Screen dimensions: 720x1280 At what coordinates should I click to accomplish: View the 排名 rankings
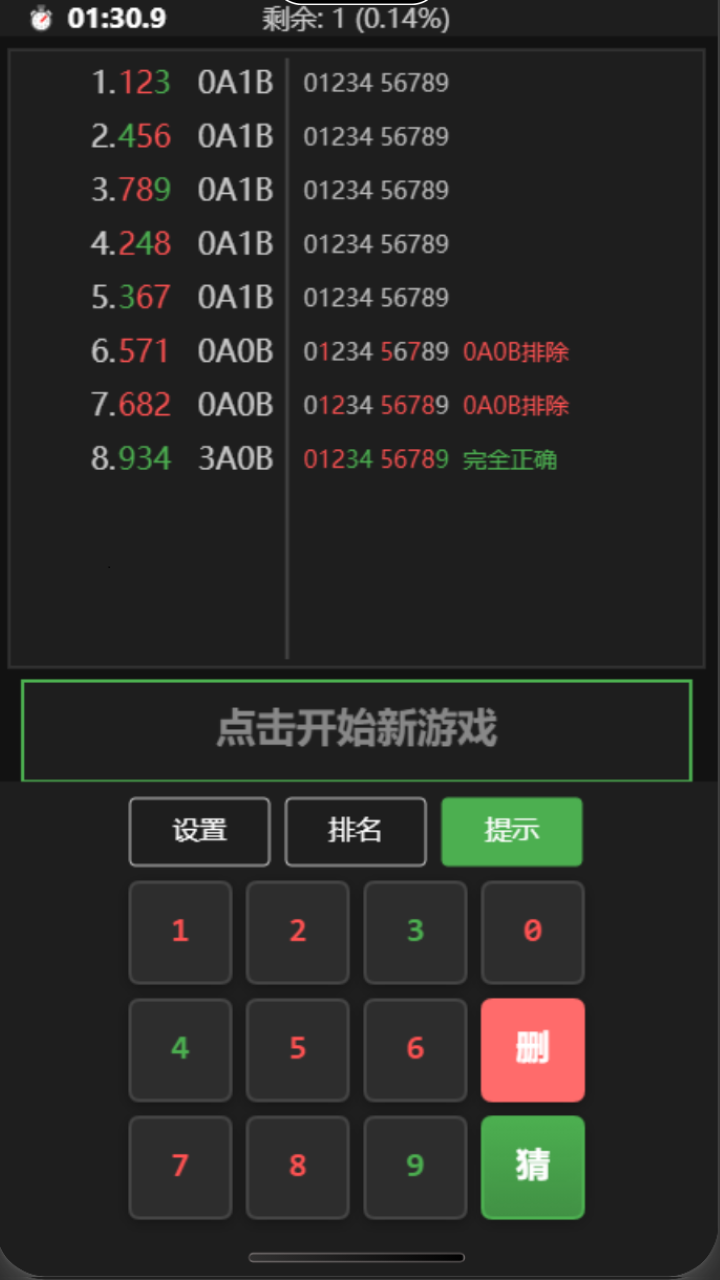[355, 831]
